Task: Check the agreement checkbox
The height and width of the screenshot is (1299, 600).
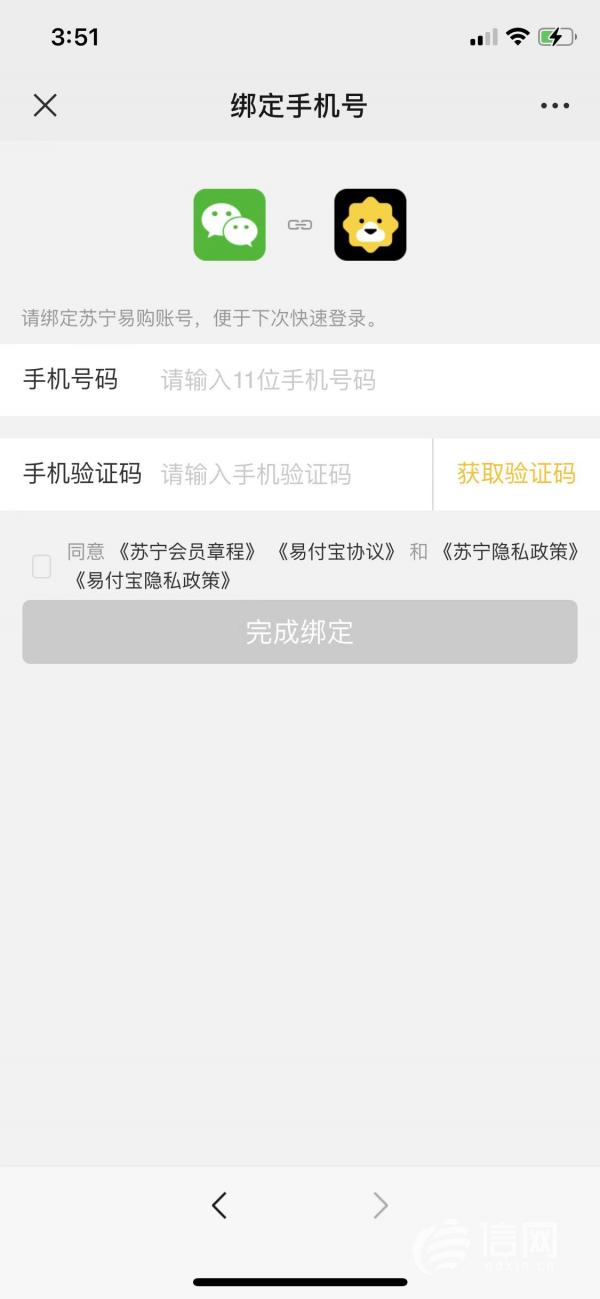Action: (x=41, y=567)
